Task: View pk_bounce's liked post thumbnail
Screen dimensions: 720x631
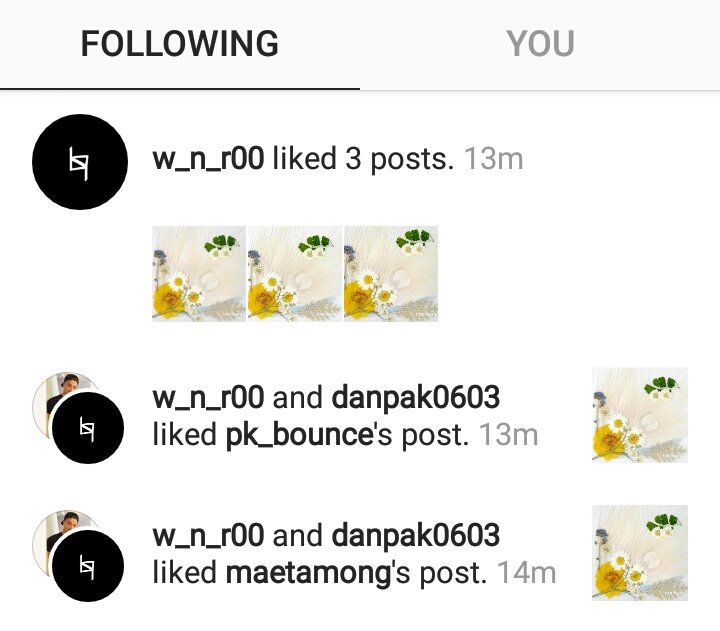Action: point(640,415)
